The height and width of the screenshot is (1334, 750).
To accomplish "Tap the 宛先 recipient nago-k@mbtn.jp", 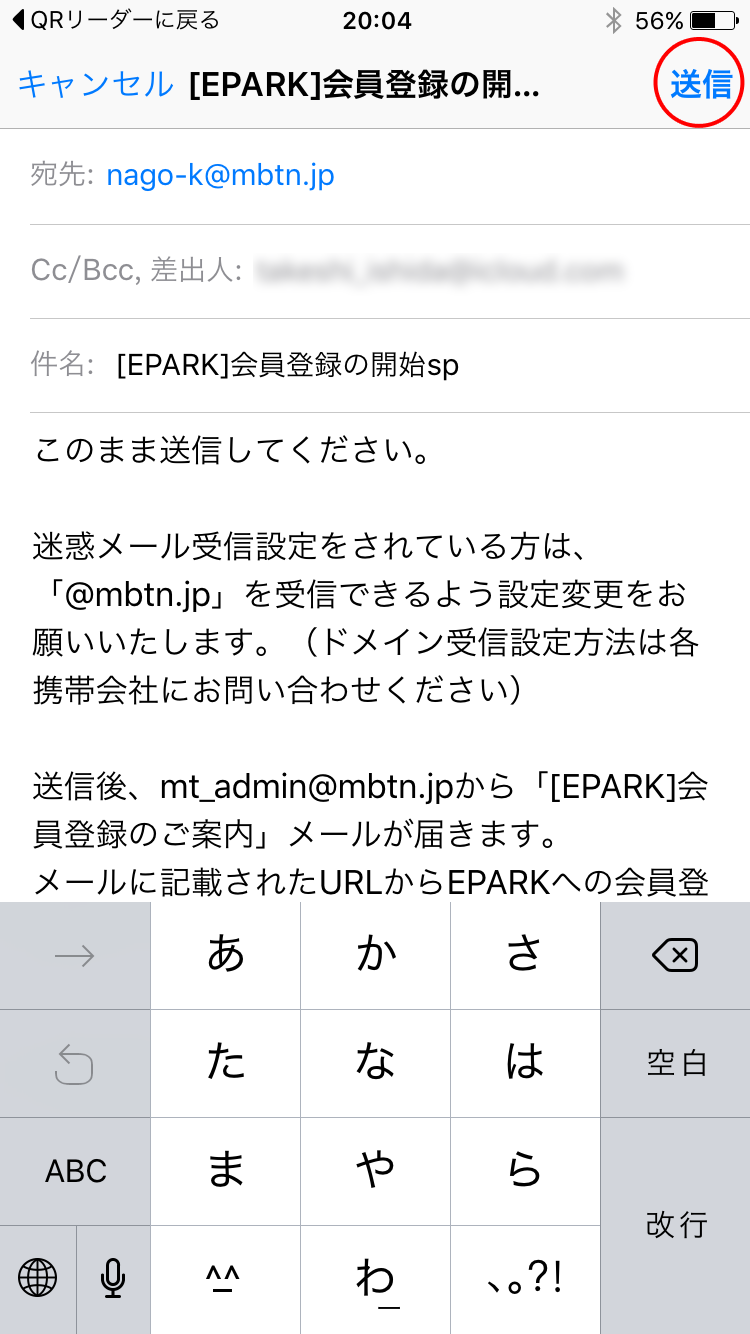I will click(220, 176).
